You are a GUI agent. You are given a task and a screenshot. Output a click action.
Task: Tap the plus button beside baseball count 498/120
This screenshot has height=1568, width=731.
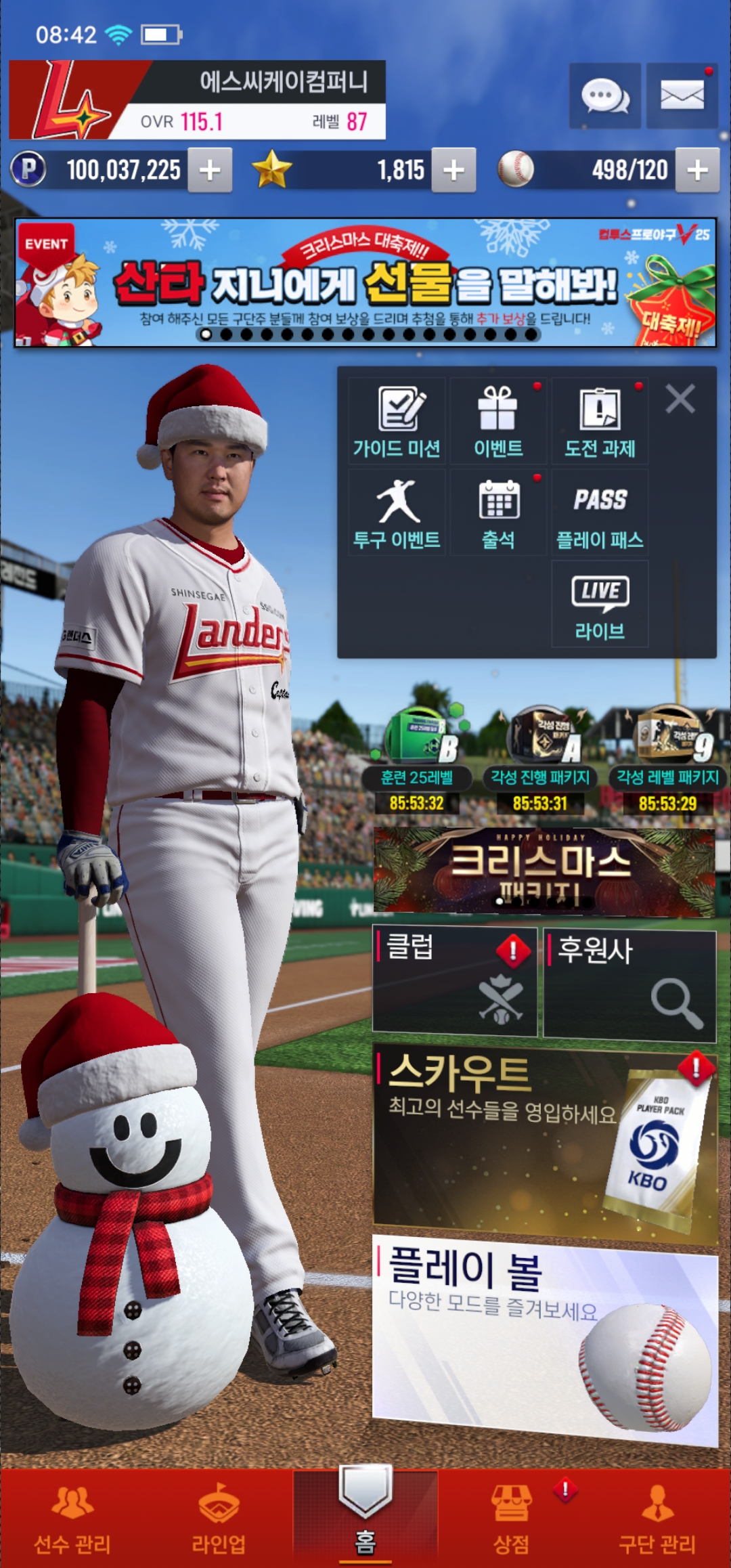pos(697,170)
